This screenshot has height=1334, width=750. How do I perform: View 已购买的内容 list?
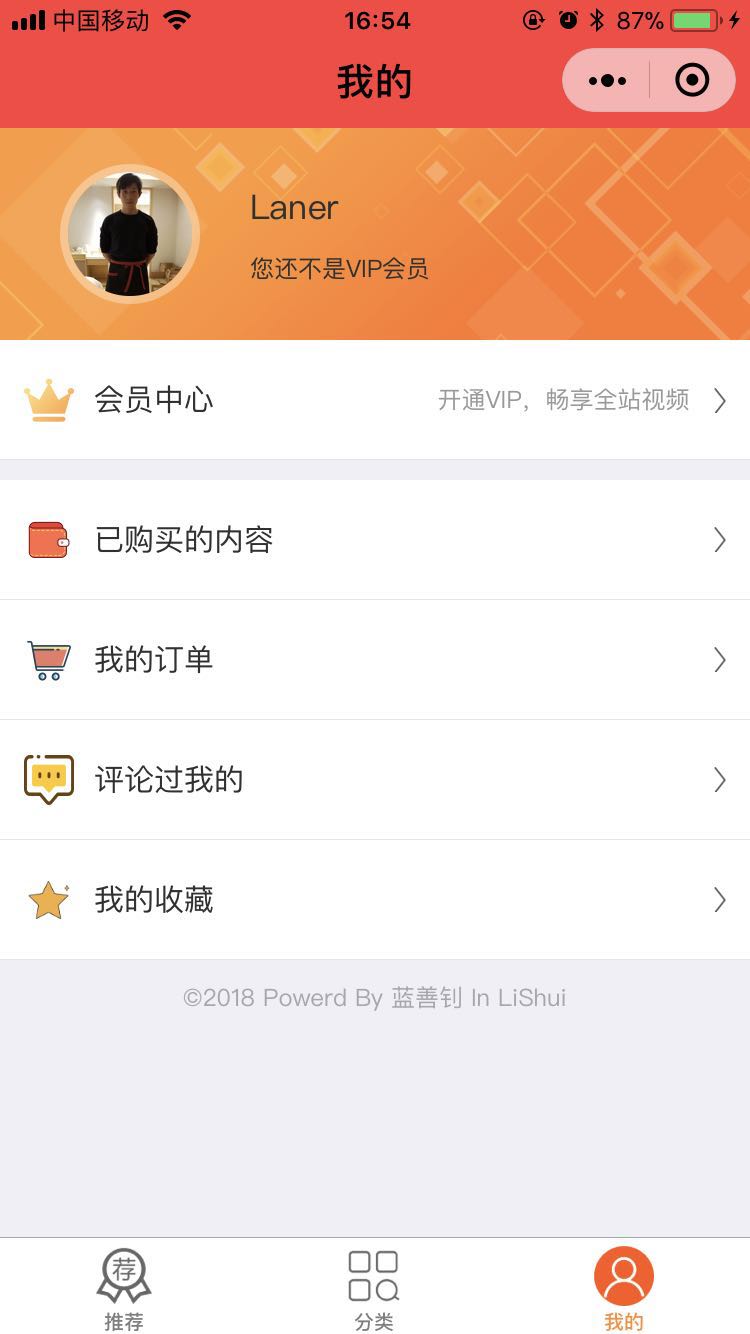pyautogui.click(x=375, y=540)
